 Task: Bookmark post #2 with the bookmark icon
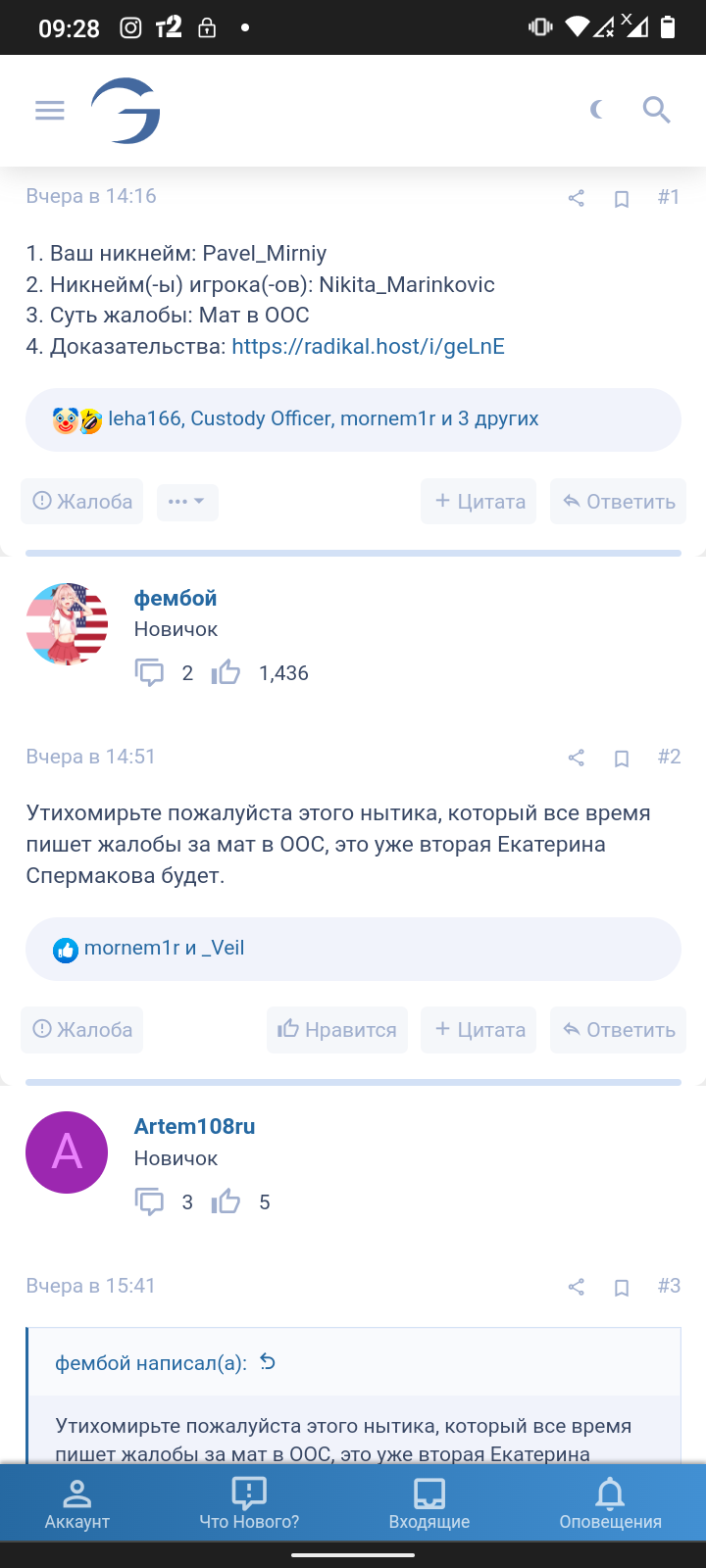tap(621, 757)
